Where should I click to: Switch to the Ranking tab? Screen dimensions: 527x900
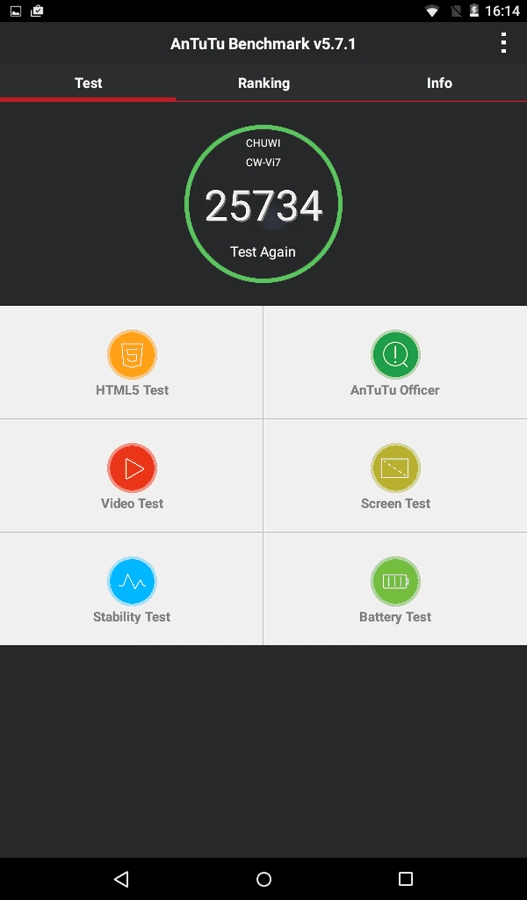click(x=264, y=83)
